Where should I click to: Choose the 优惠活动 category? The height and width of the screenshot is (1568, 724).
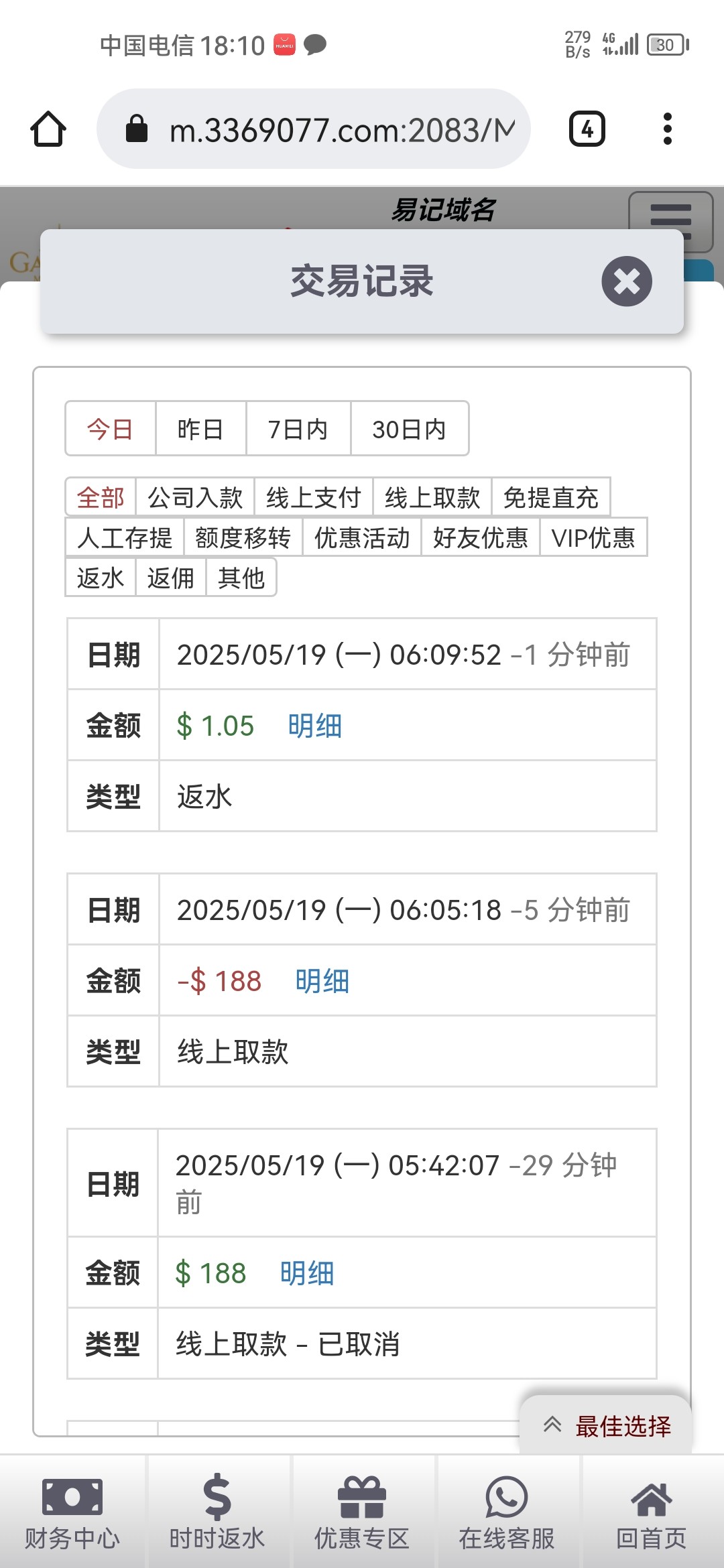click(x=362, y=537)
